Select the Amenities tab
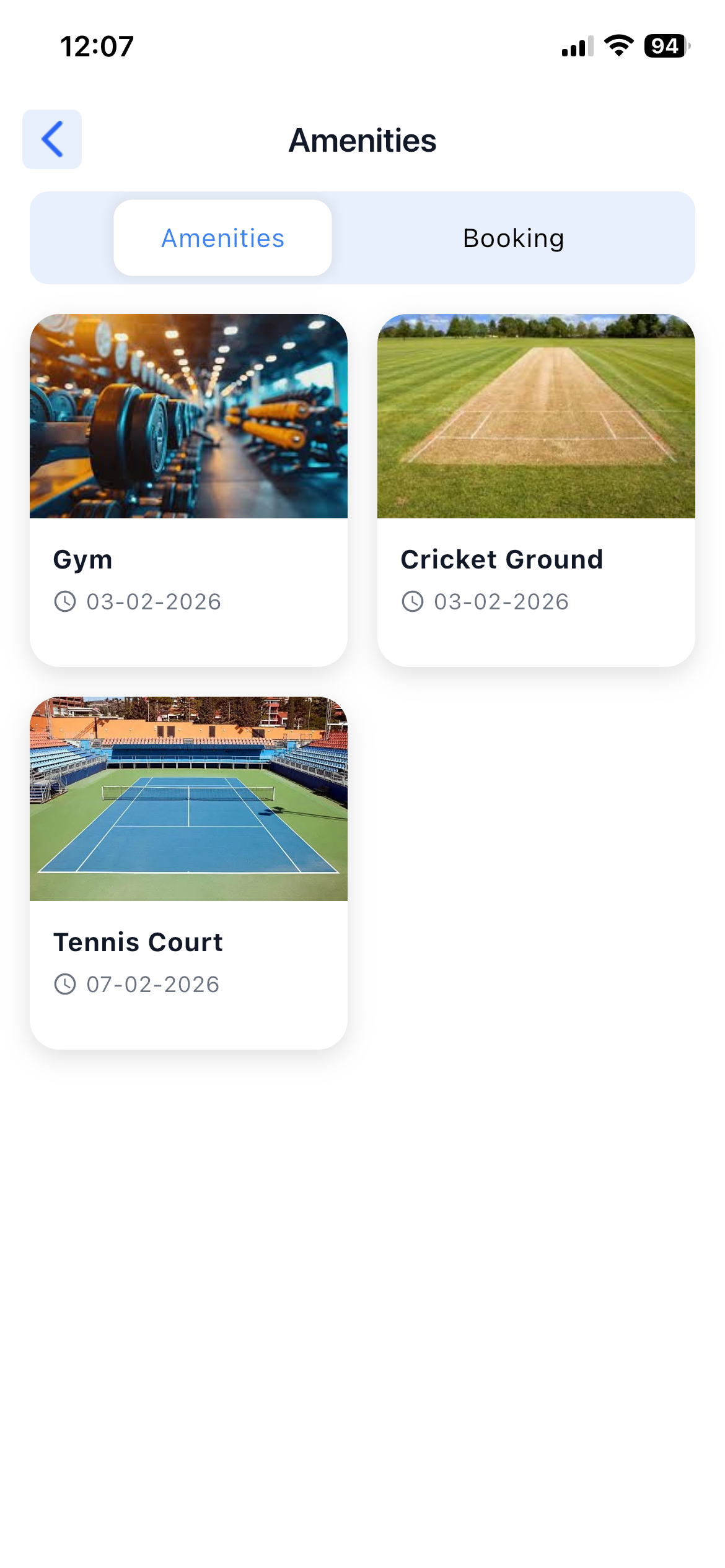The width and height of the screenshot is (725, 1568). 222,238
